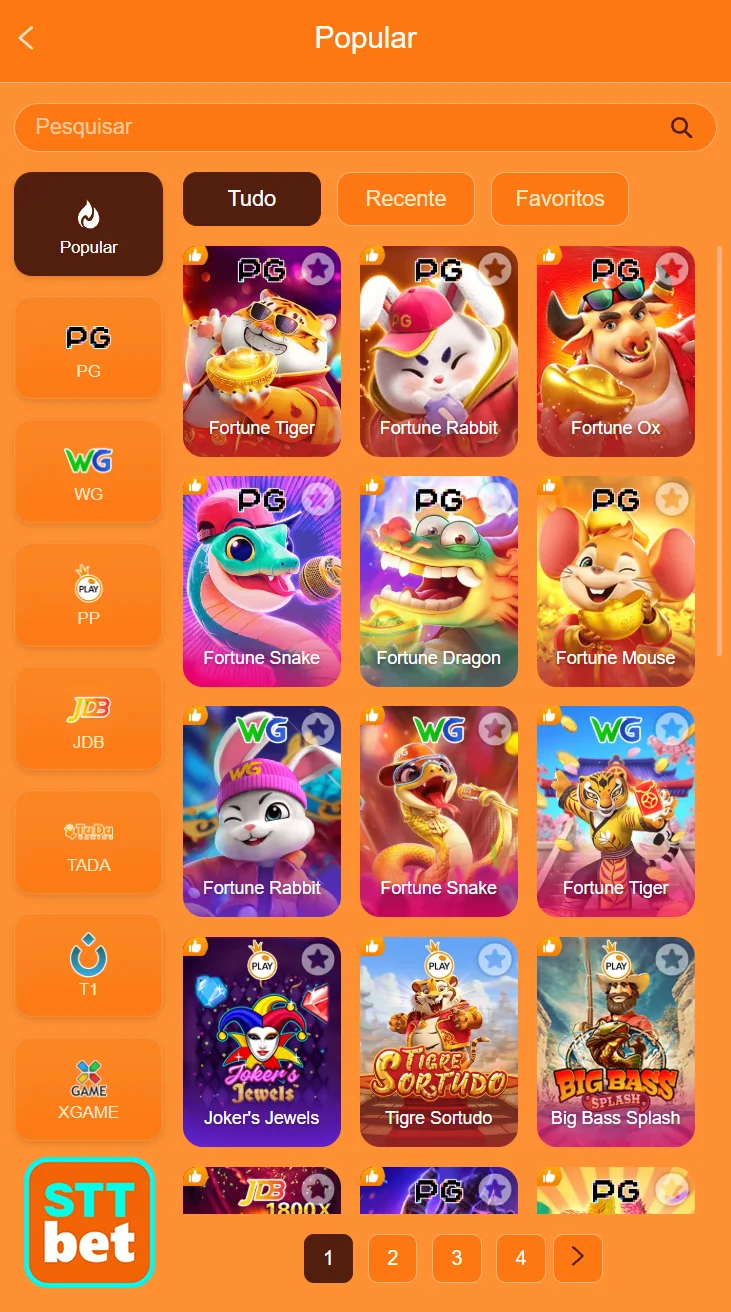Switch to the Favoritos tab
Viewport: 731px width, 1312px height.
click(559, 198)
